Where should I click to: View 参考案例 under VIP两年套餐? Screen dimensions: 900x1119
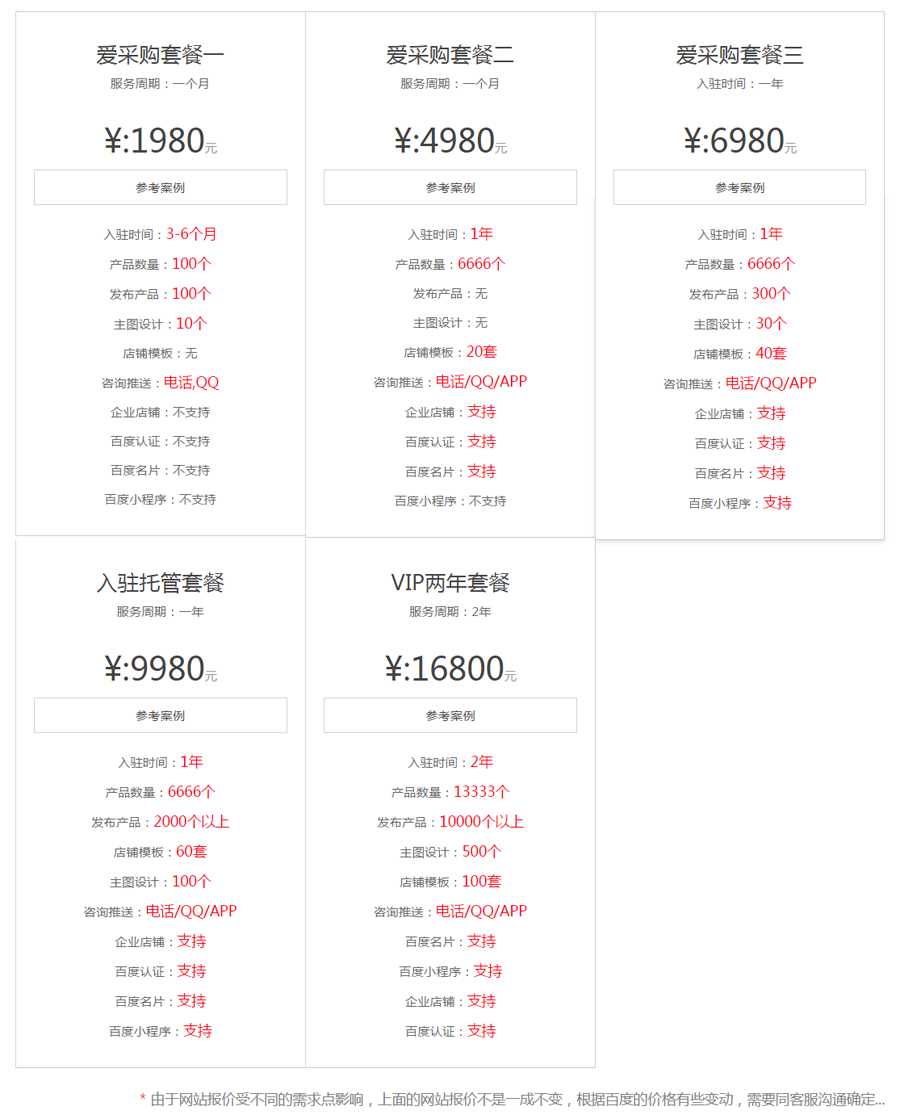[450, 716]
